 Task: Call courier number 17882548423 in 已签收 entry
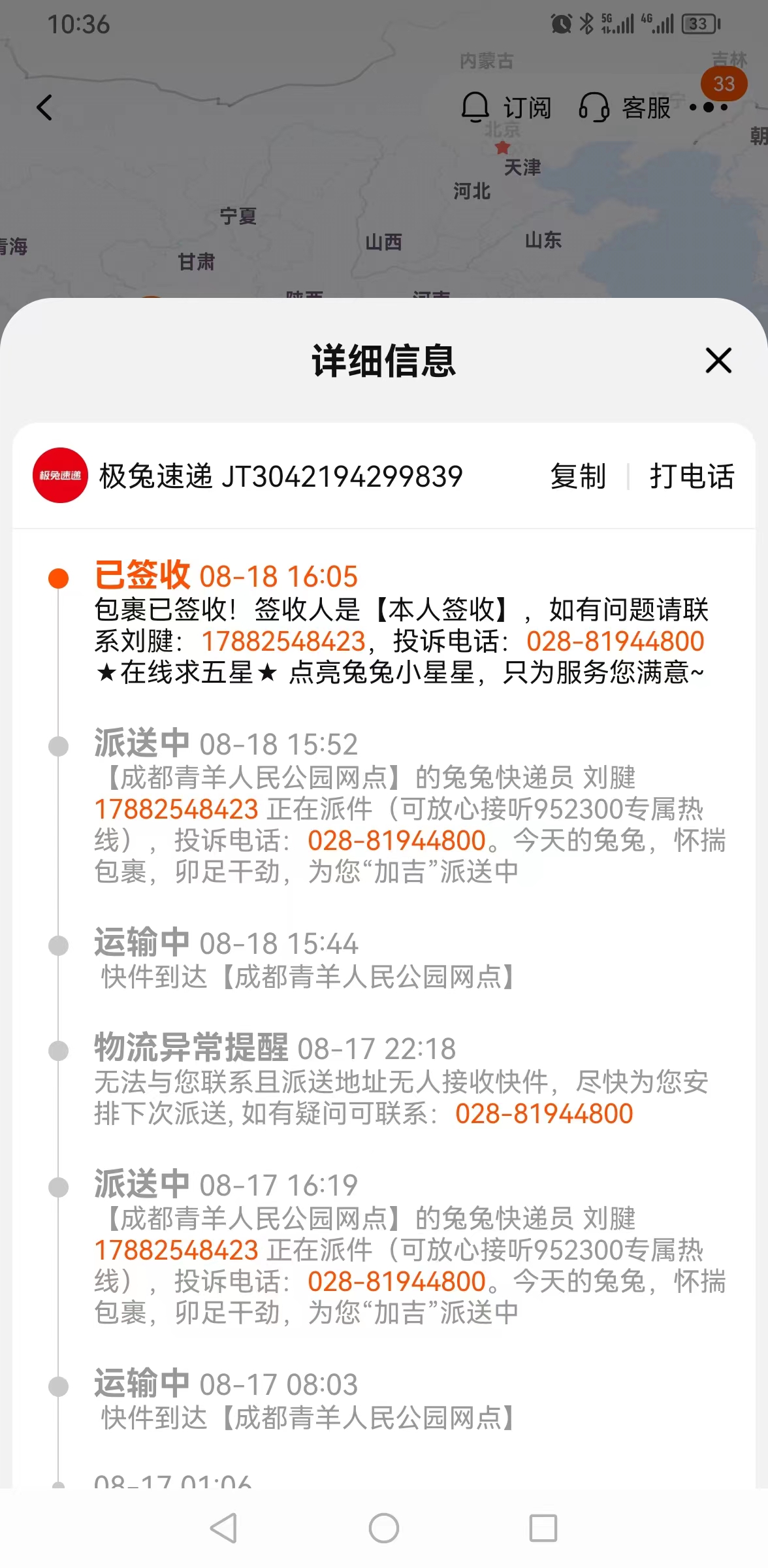[x=283, y=642]
